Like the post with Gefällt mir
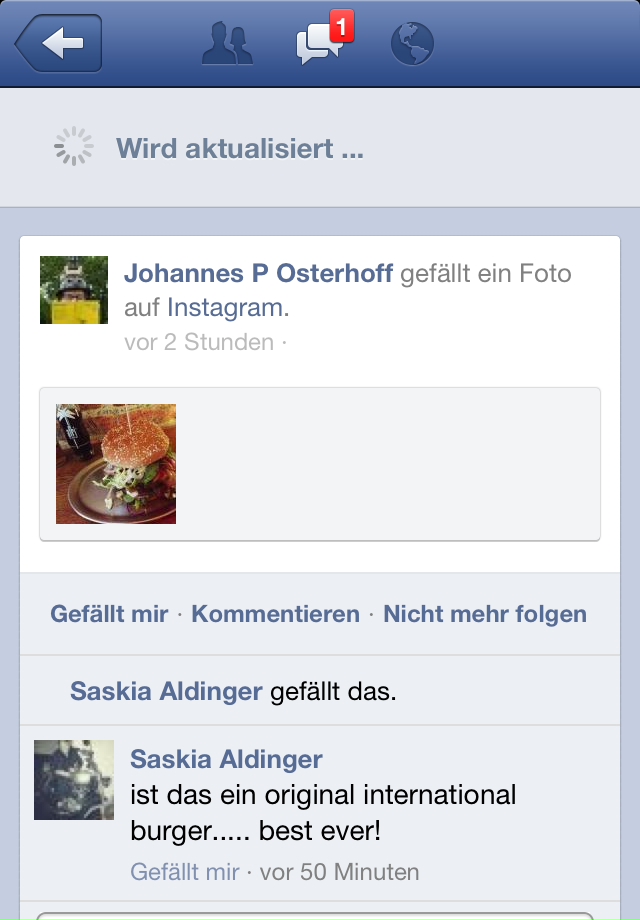Viewport: 640px width, 920px height. [109, 614]
